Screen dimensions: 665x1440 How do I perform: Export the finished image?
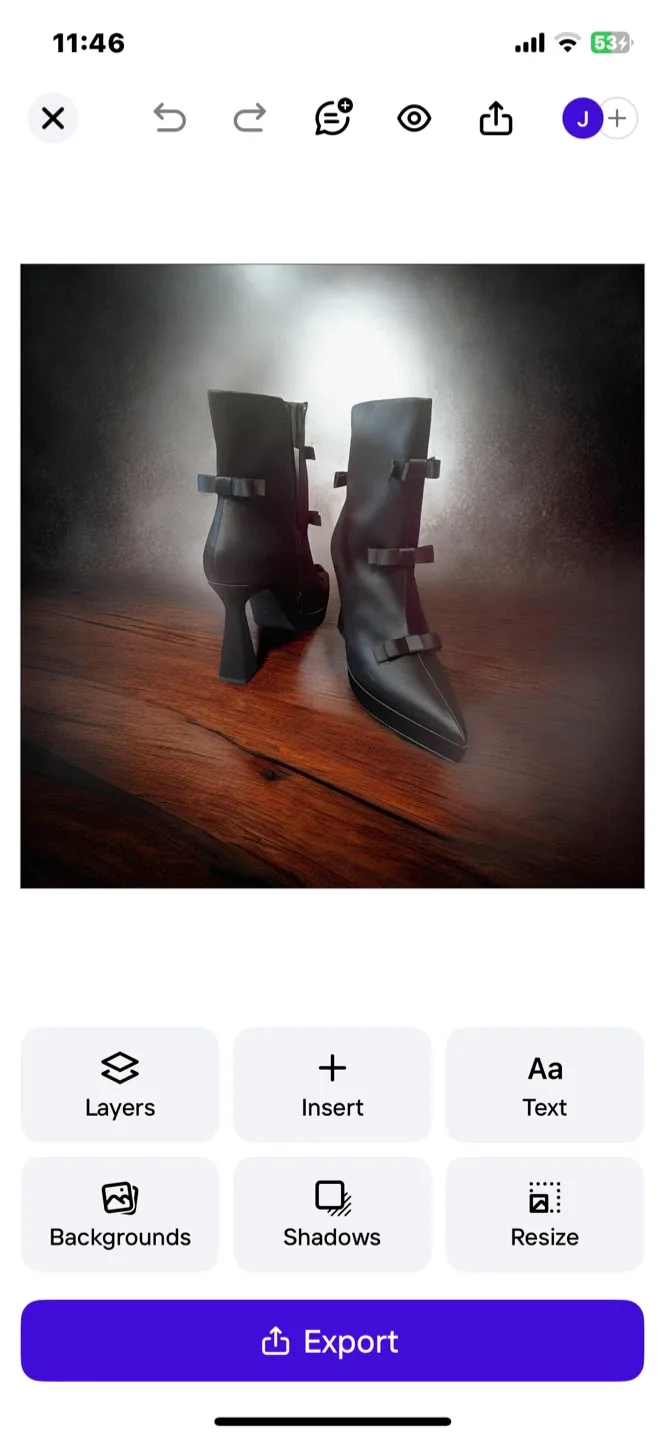tap(332, 1341)
